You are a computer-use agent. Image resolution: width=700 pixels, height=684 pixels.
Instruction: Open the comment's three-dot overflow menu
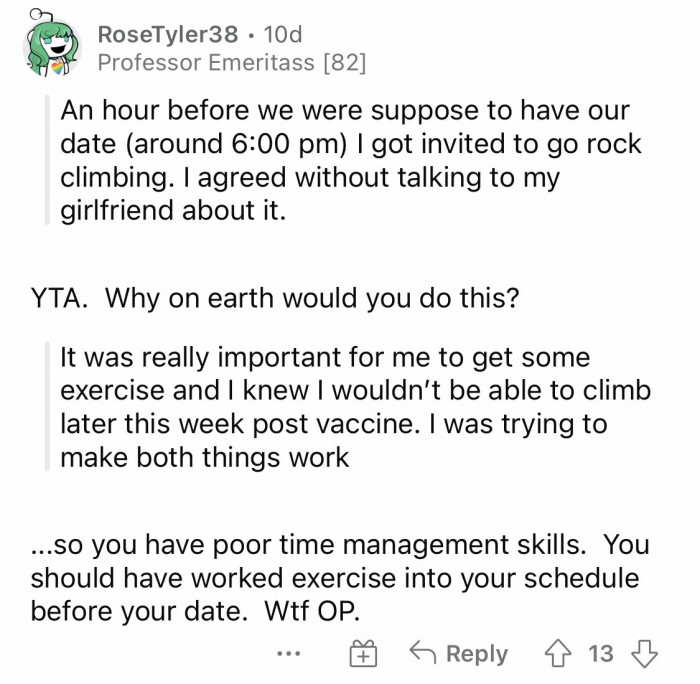tap(291, 654)
